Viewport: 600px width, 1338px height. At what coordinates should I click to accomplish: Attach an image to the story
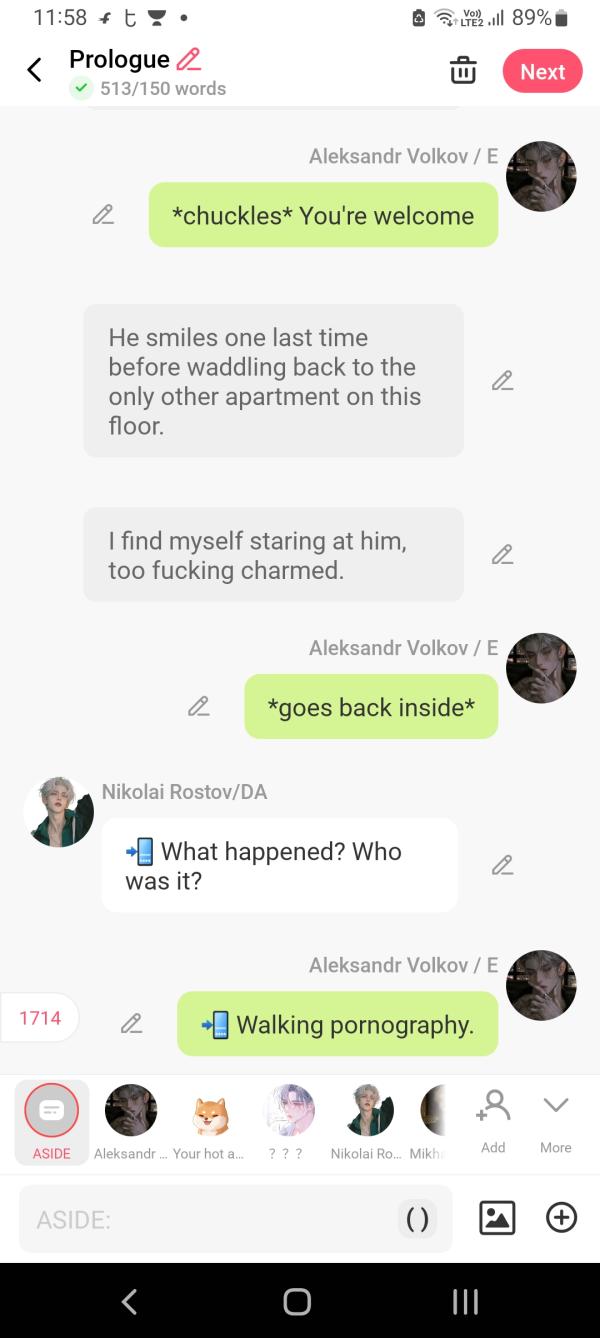[x=497, y=1218]
